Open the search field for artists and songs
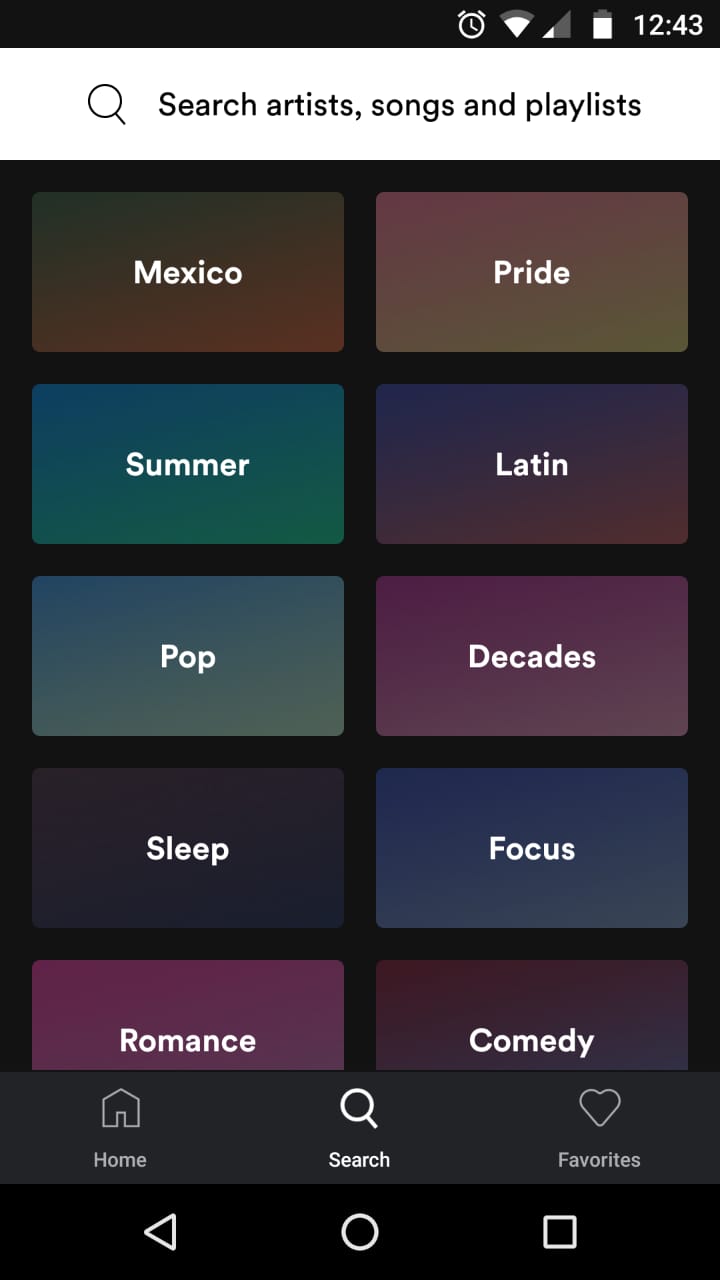Screen dimensions: 720x1280 coord(360,104)
